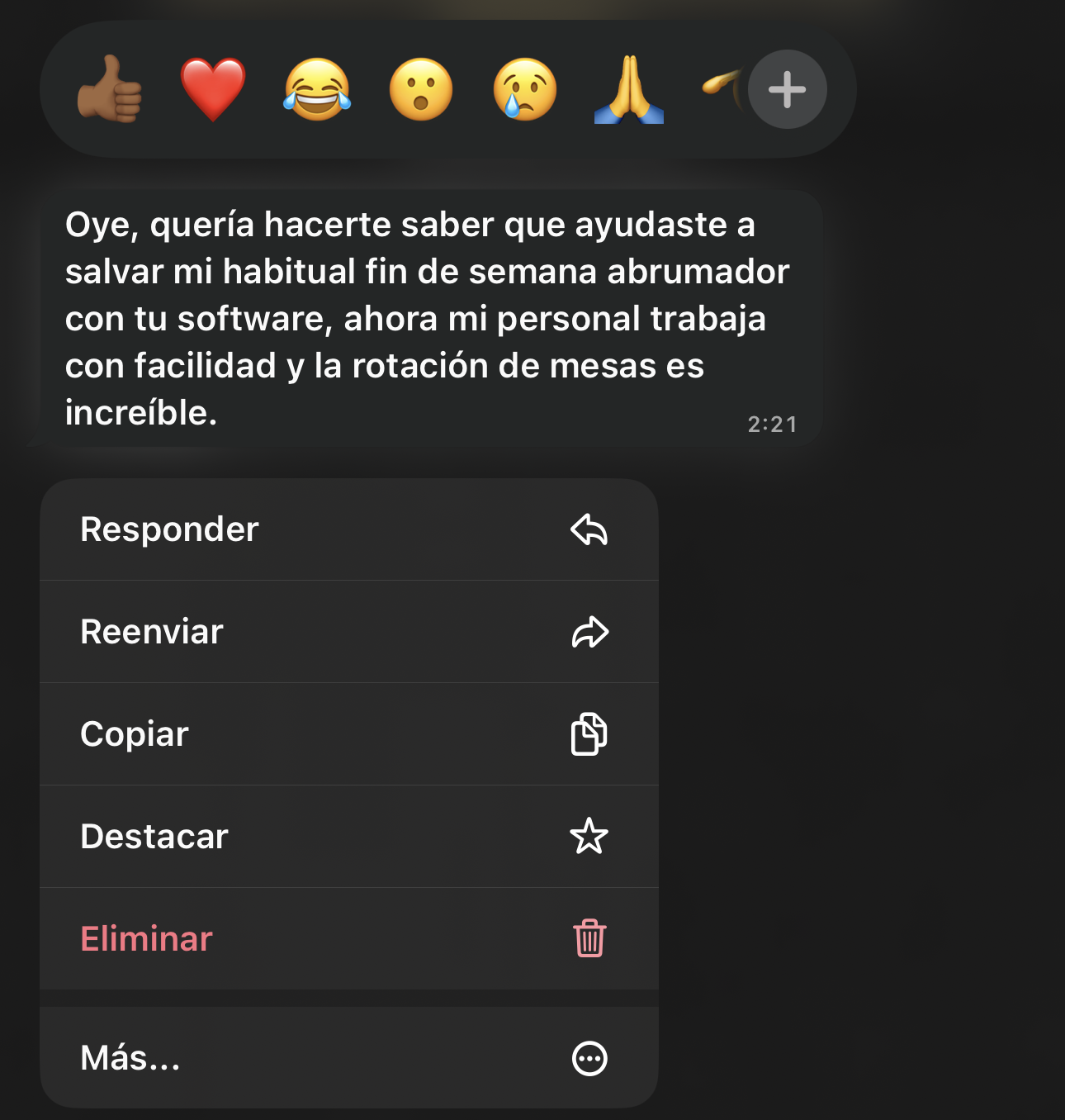React with the crying face emoji
1065x1120 pixels.
[x=525, y=89]
